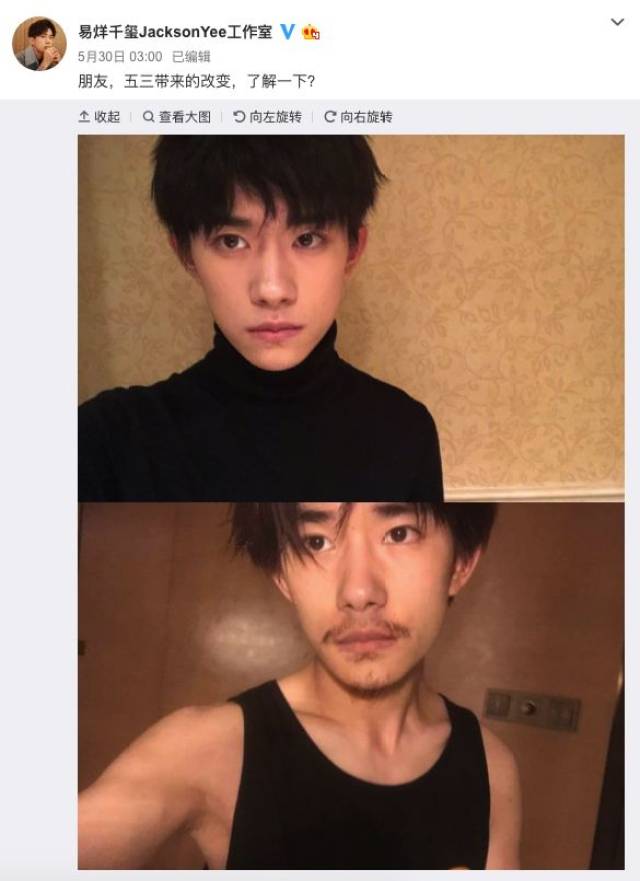Open the poster's profile avatar

[x=39, y=44]
